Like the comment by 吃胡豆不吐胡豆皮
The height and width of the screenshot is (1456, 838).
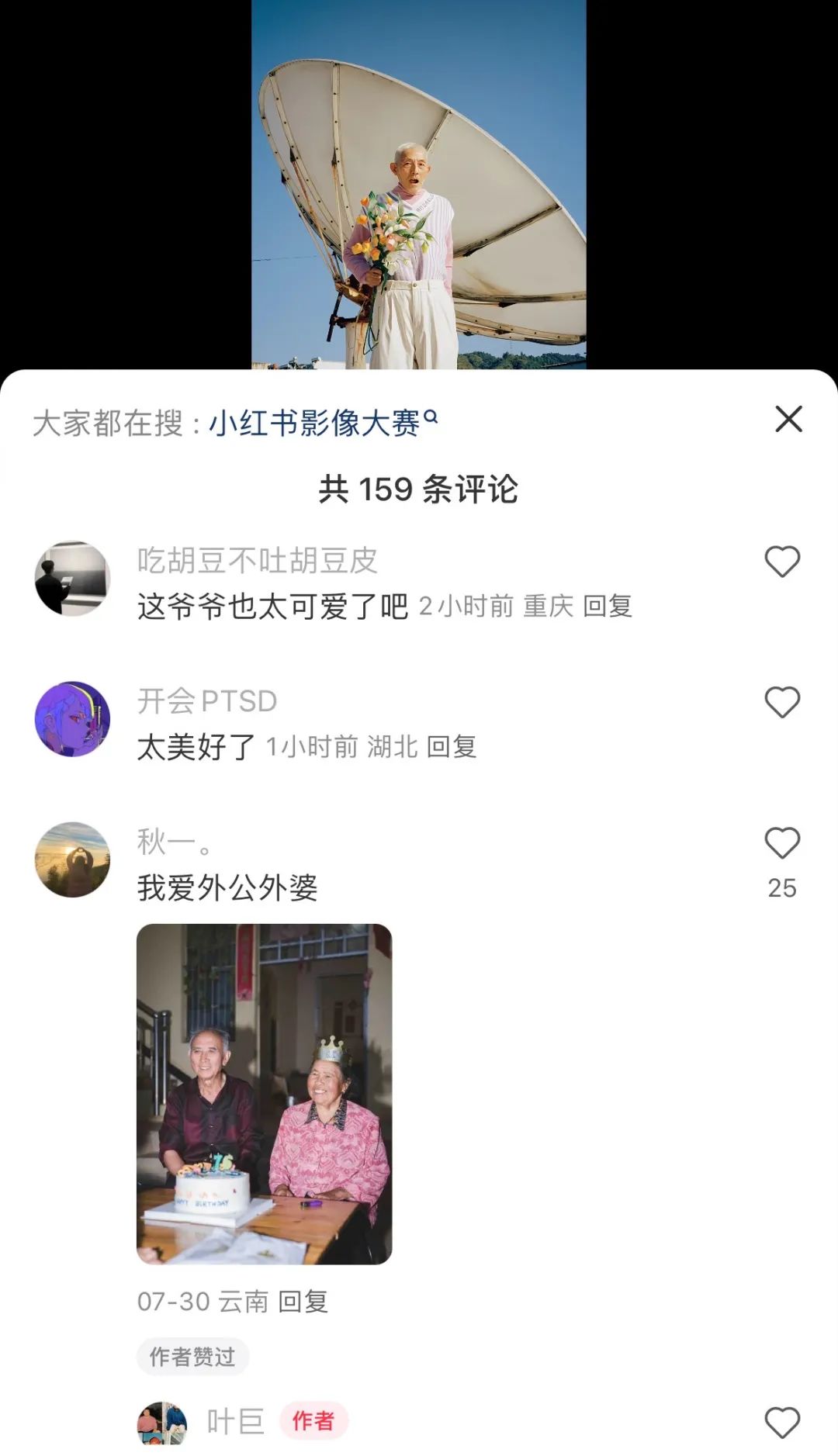[x=782, y=562]
